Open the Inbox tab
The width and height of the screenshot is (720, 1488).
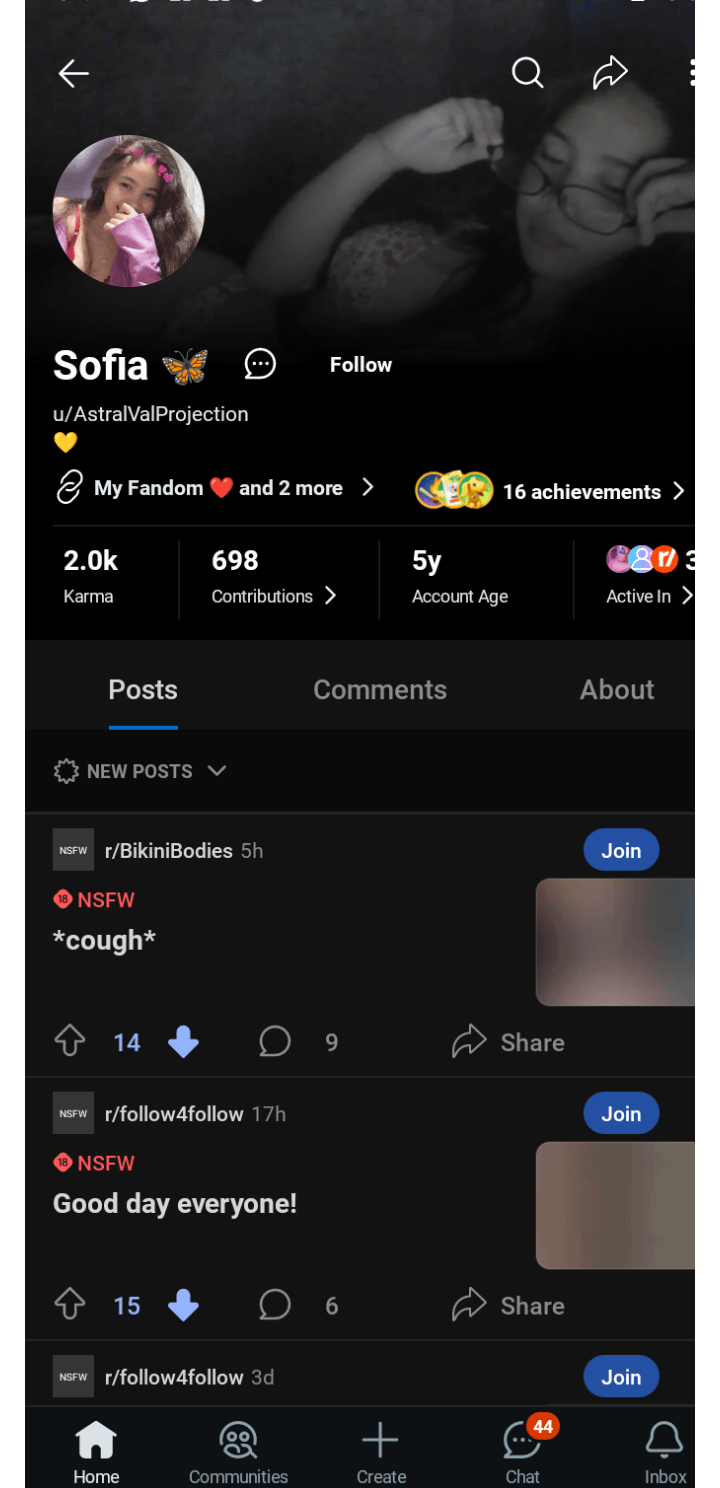(x=664, y=1453)
